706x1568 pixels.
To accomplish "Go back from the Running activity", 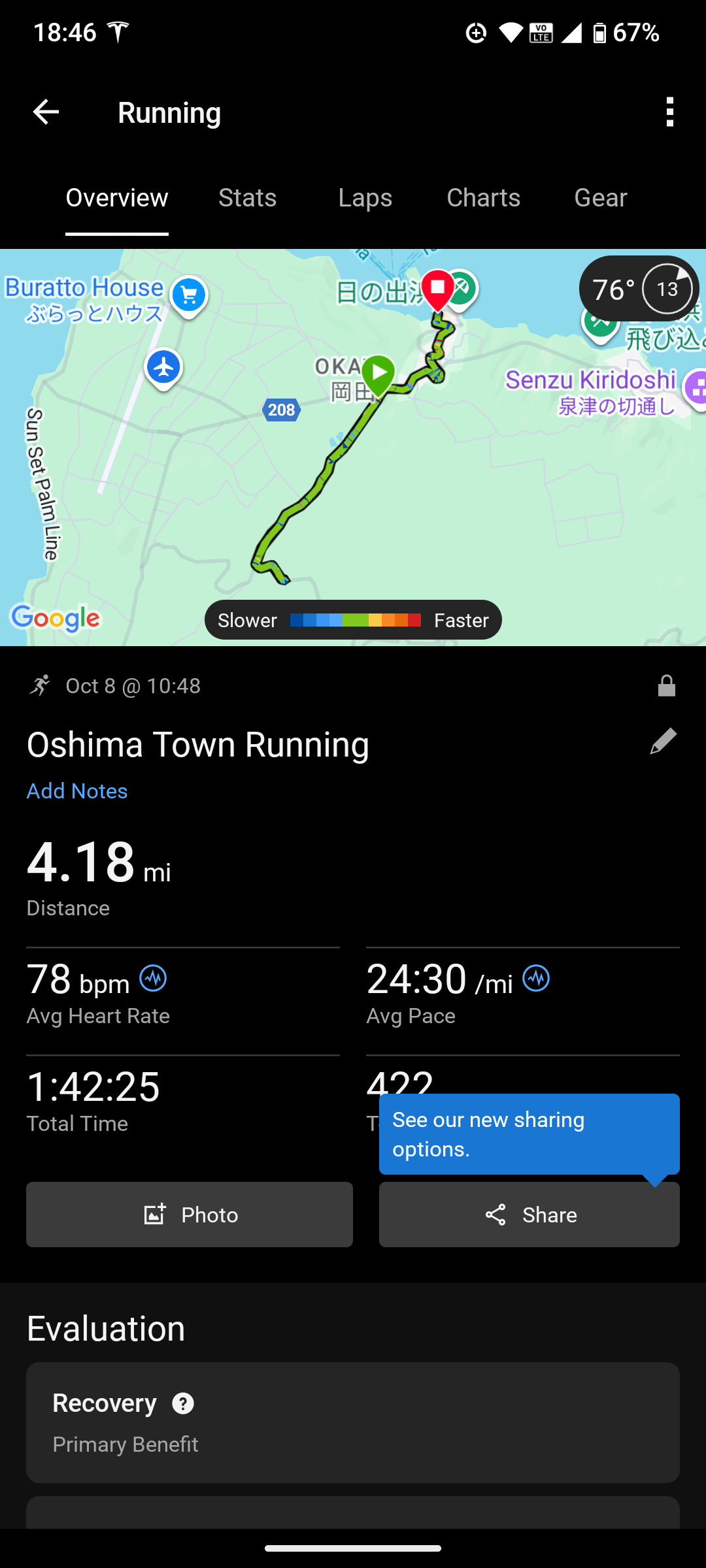I will pyautogui.click(x=46, y=112).
